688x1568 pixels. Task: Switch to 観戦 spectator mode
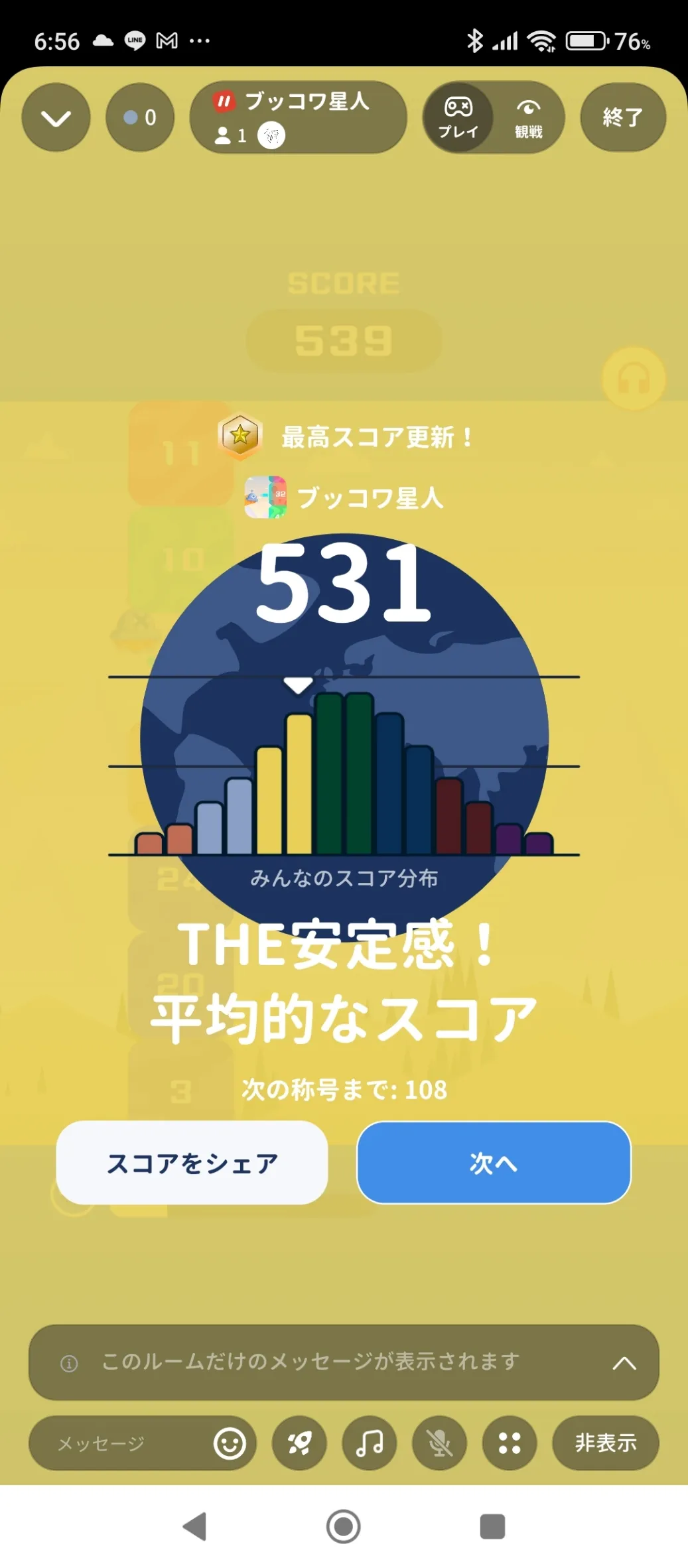529,117
